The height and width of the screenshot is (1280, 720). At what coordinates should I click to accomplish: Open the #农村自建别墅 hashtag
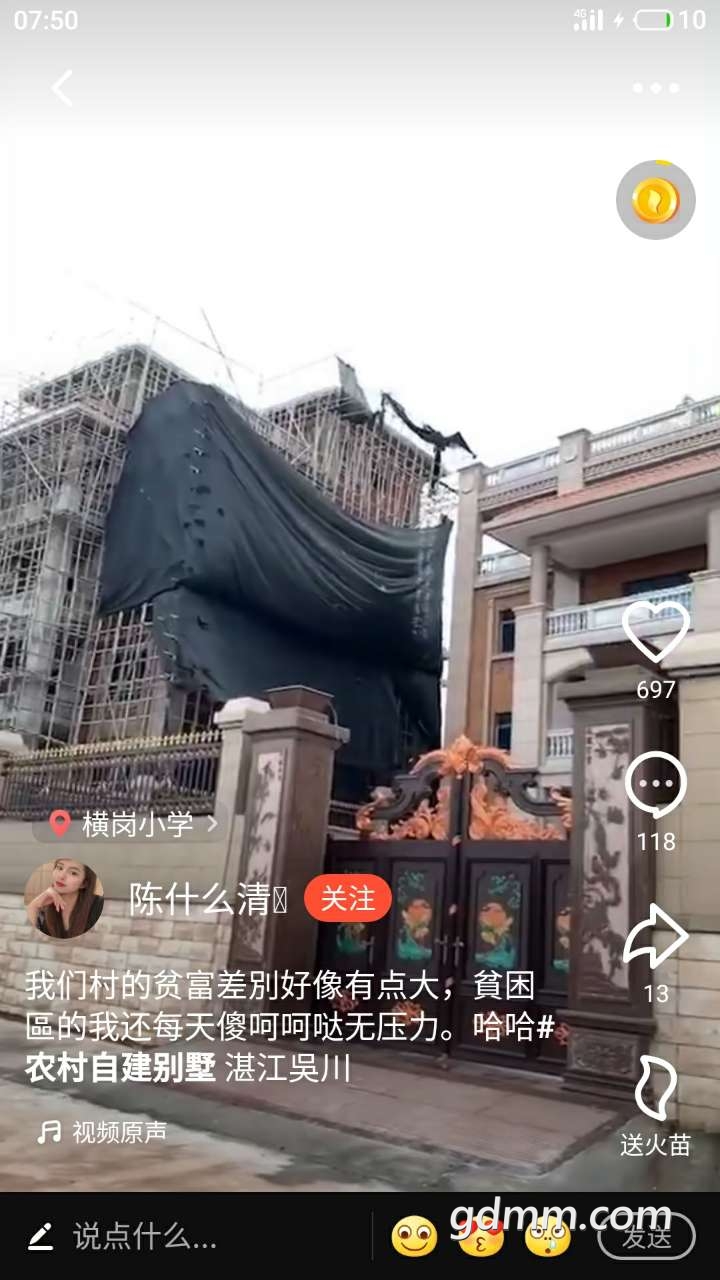coord(120,1068)
